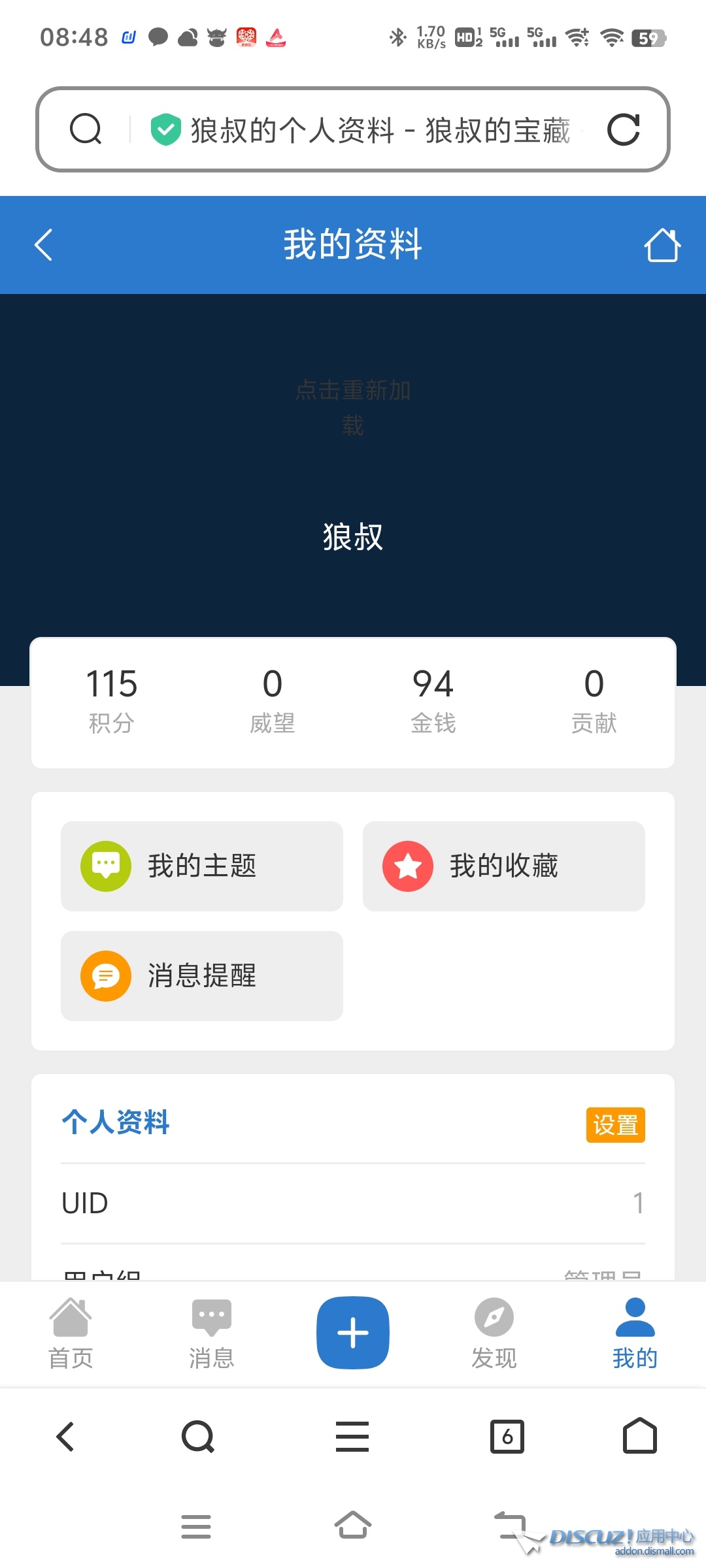This screenshot has width=706, height=1568.
Task: Tap the blue plus button to post
Action: point(353,1332)
